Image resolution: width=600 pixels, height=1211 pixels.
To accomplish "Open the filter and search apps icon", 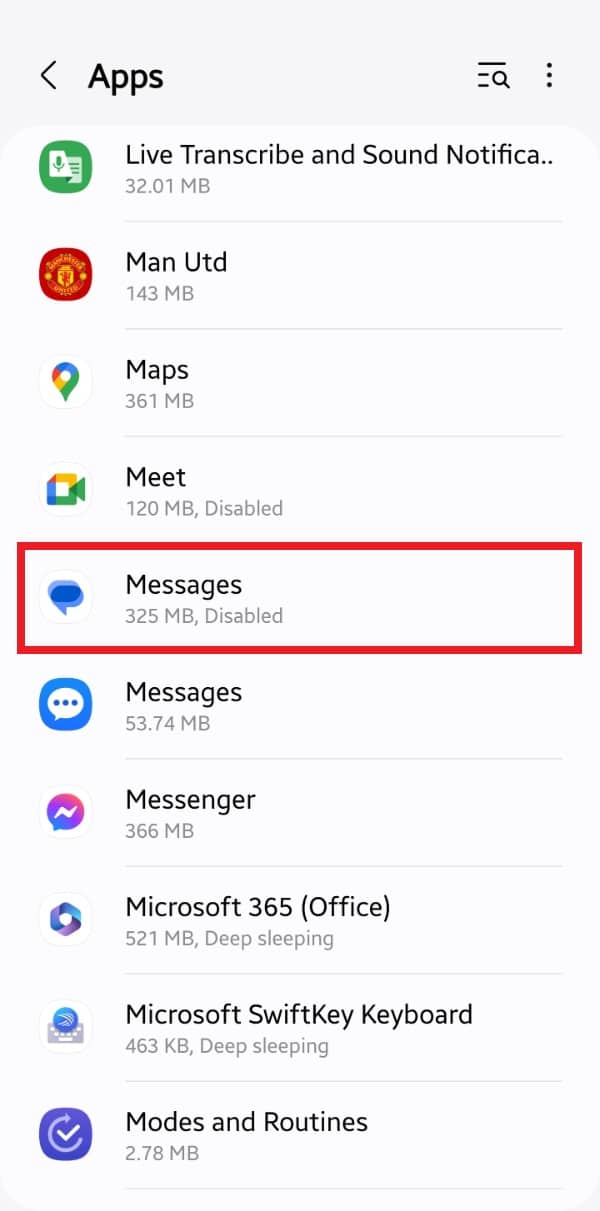I will pyautogui.click(x=493, y=76).
